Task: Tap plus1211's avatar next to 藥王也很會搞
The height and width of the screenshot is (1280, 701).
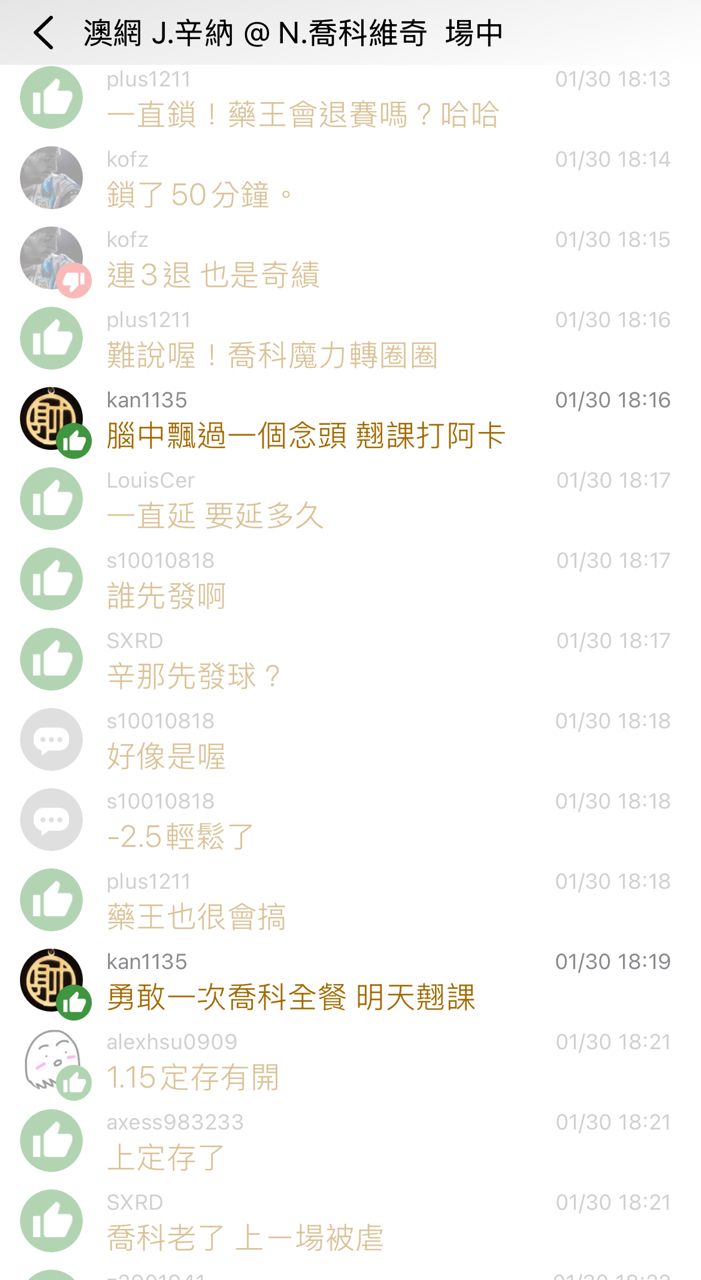Action: tap(51, 900)
